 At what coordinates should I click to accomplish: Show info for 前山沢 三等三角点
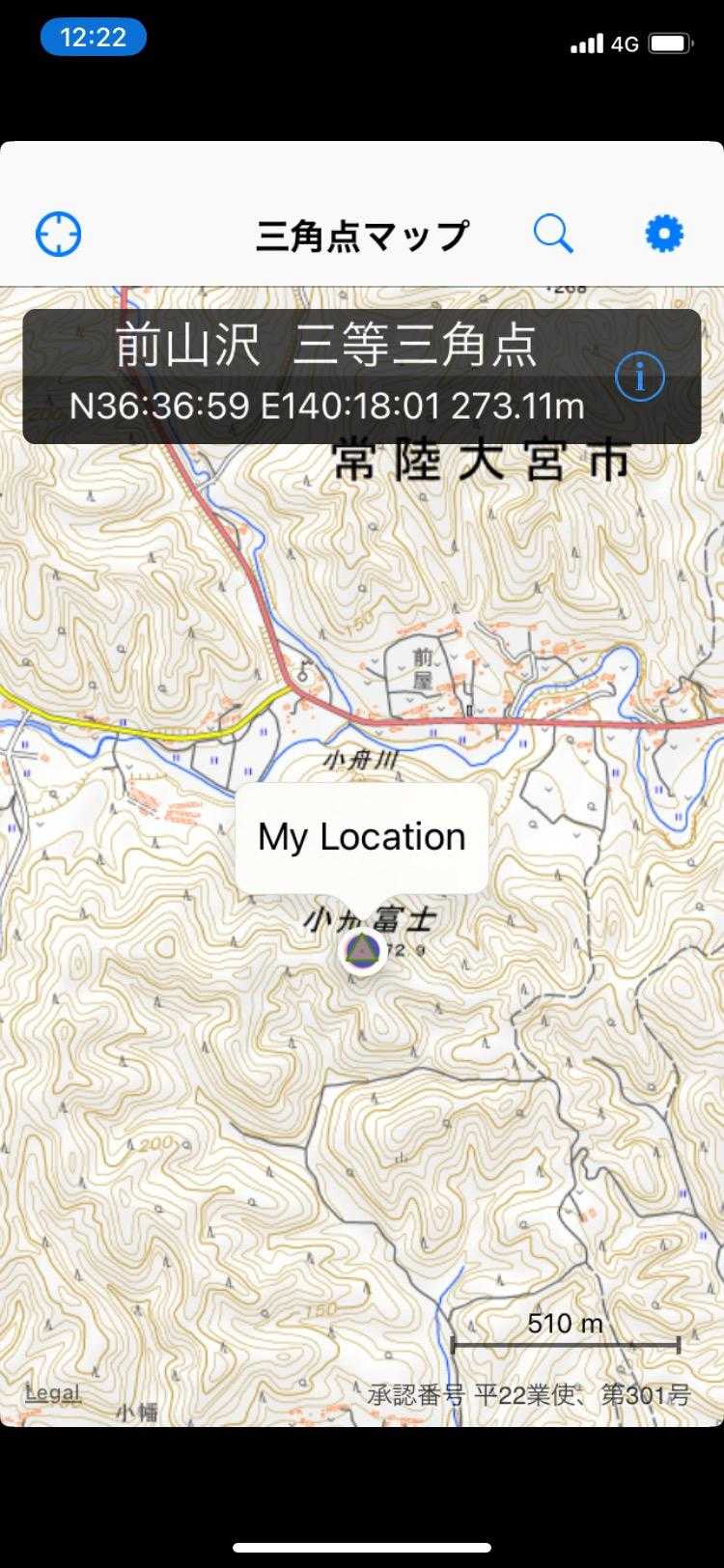tap(639, 376)
